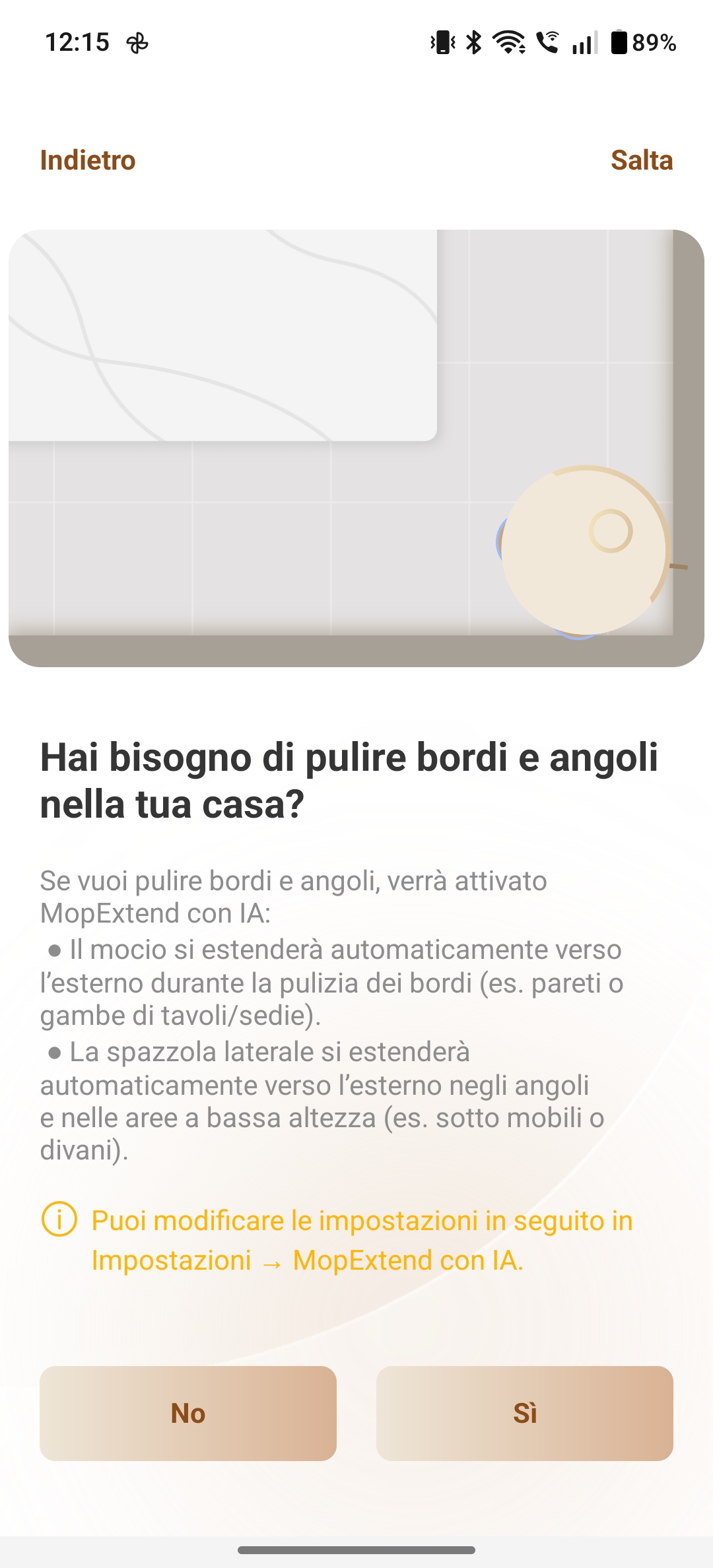Answer No to cleaning edges and corners
This screenshot has width=713, height=1568.
click(x=188, y=1413)
